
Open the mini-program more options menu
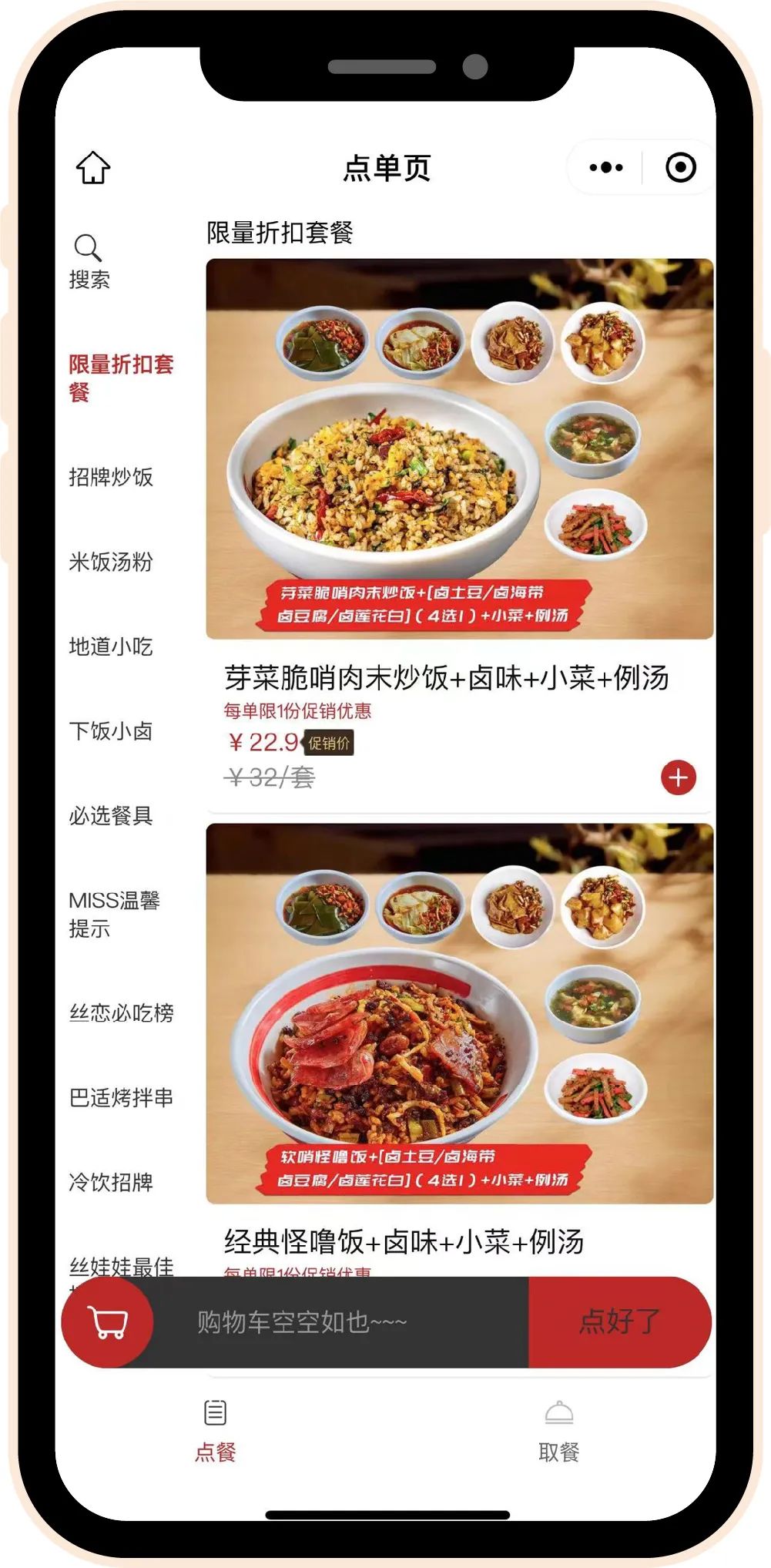(606, 167)
